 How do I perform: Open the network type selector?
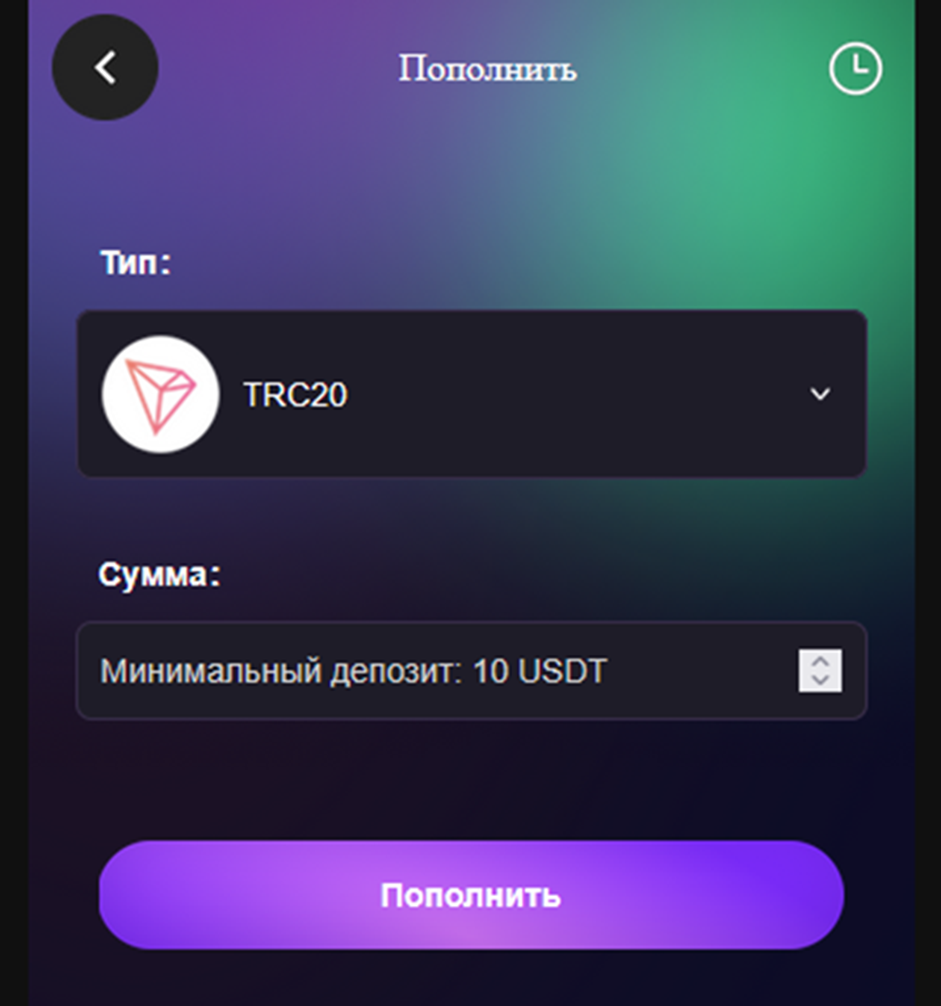[x=470, y=395]
